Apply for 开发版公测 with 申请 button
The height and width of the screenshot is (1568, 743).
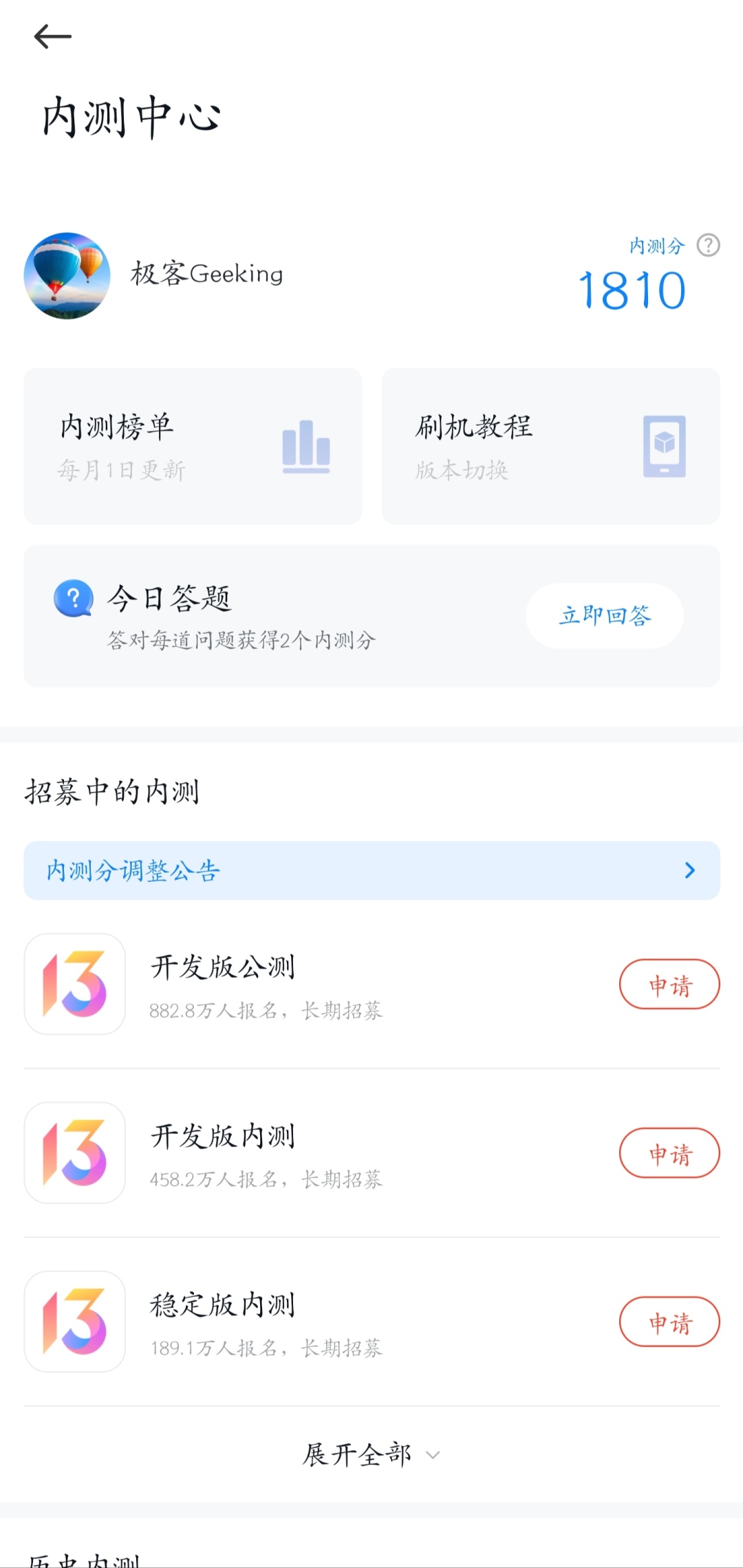point(669,984)
